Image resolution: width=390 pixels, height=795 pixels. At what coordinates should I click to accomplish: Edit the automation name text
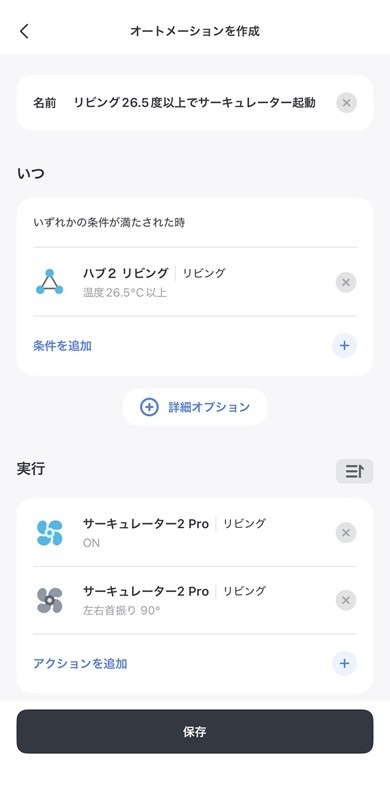(x=194, y=103)
